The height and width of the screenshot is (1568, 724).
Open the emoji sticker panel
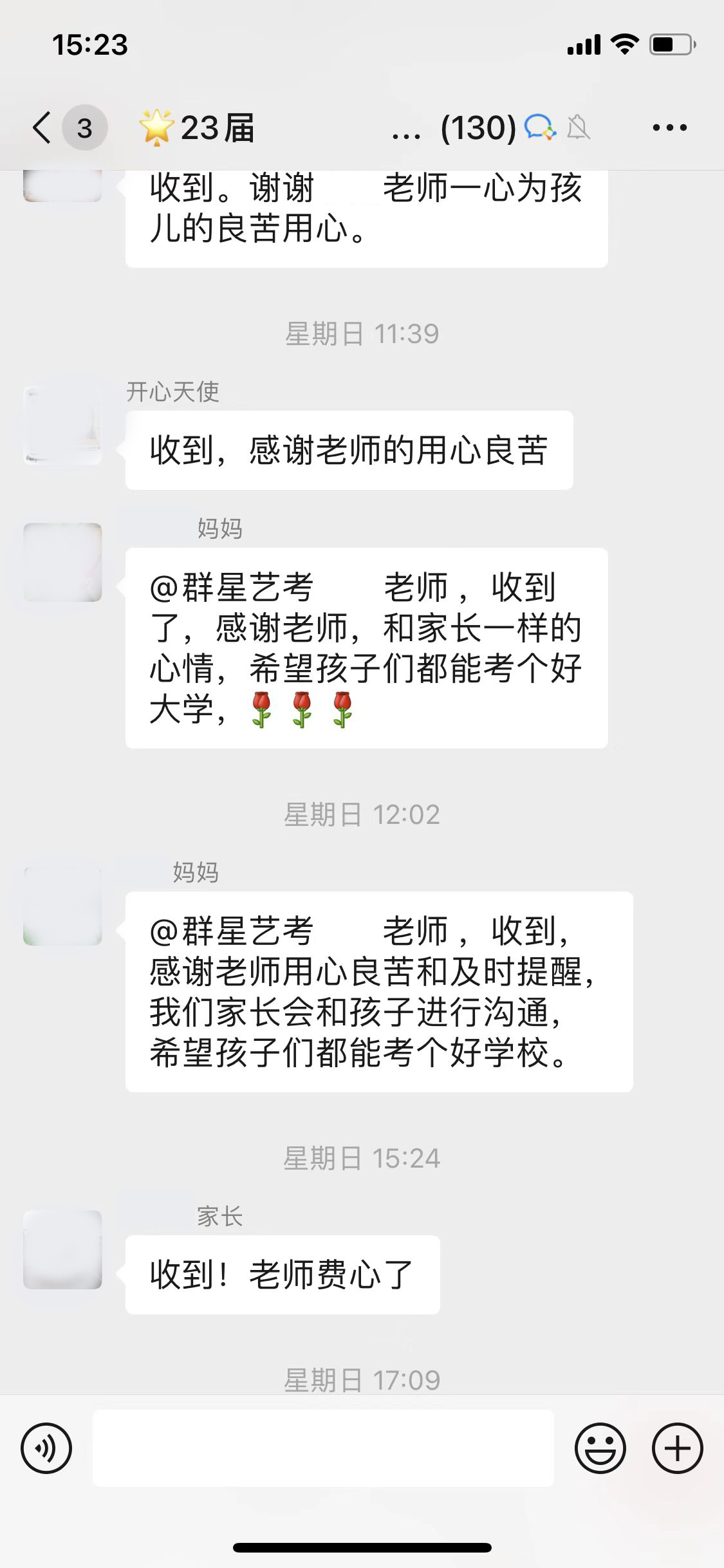pos(600,1449)
